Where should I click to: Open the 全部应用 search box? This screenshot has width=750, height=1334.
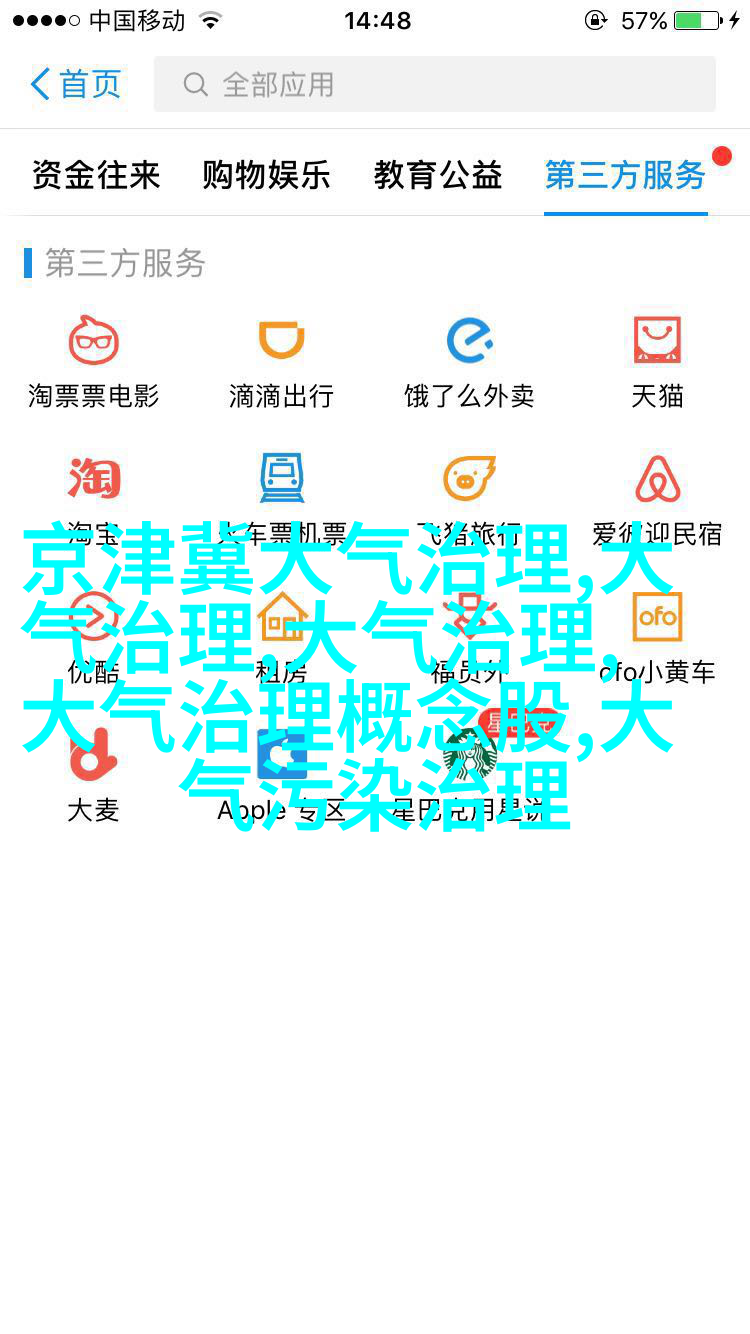[x=434, y=84]
